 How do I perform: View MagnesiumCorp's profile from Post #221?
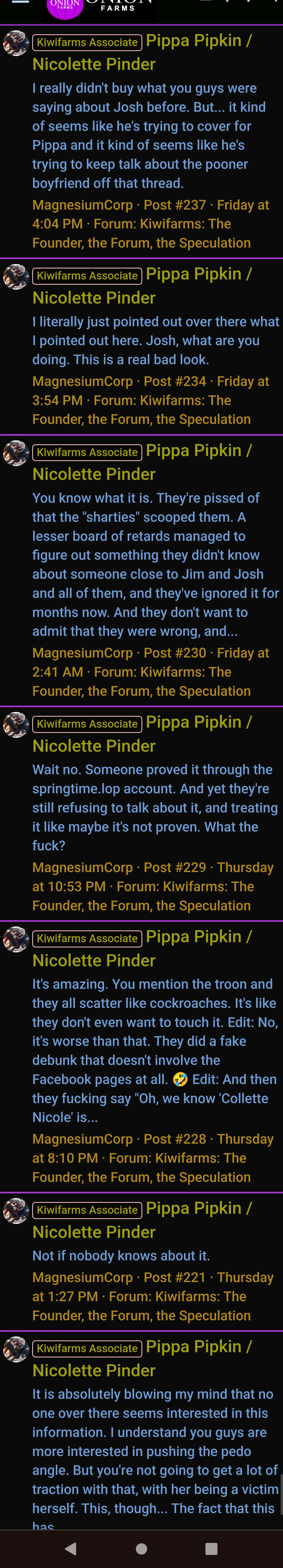point(82,1278)
